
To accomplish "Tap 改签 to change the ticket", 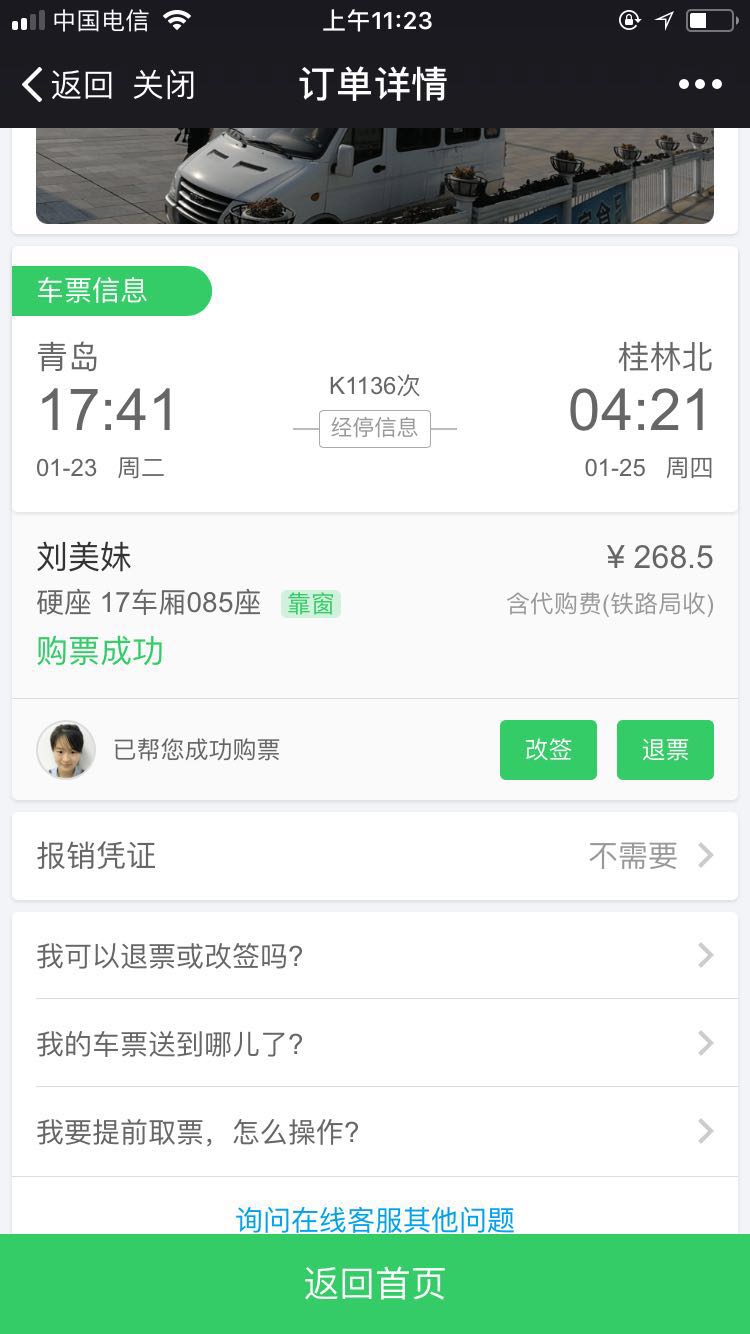I will pos(548,750).
